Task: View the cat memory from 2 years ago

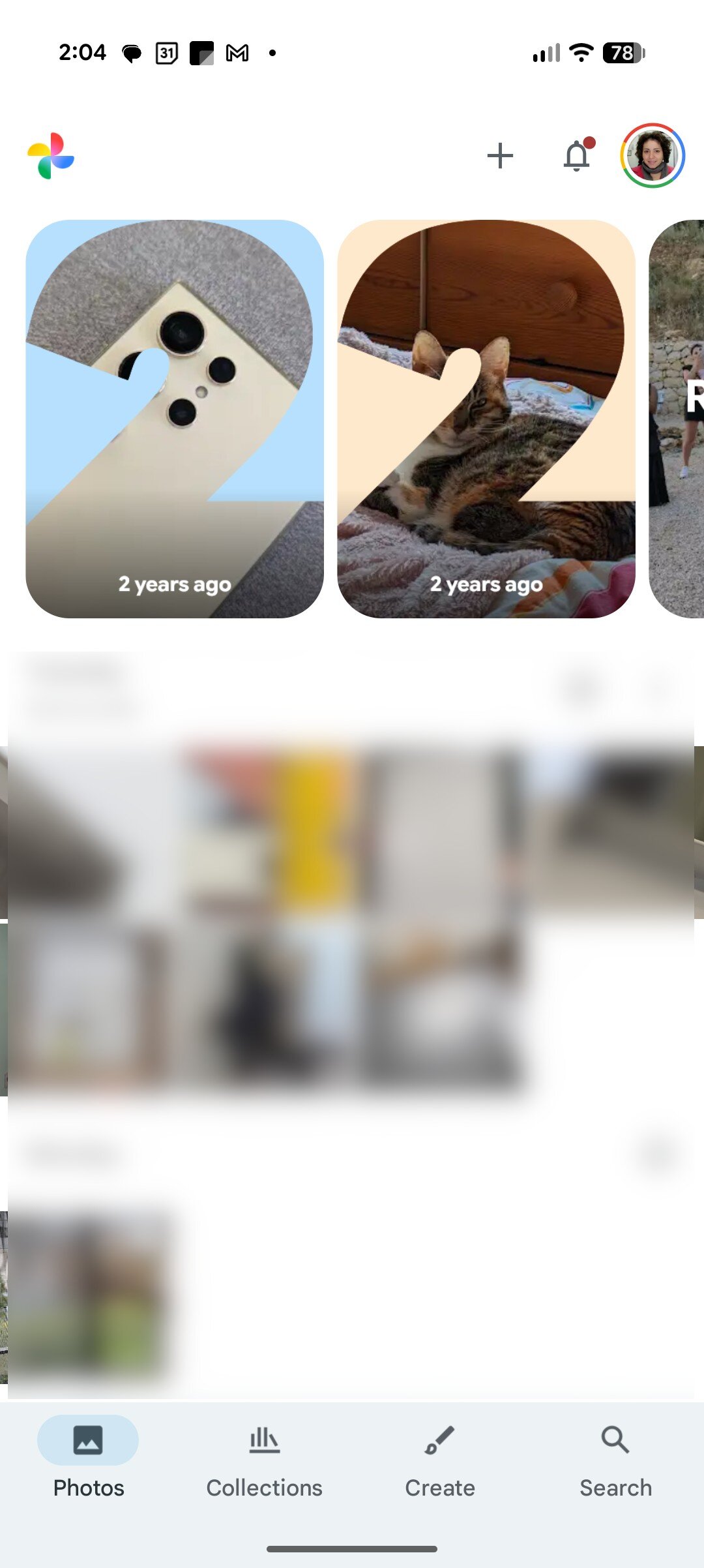Action: (x=486, y=419)
